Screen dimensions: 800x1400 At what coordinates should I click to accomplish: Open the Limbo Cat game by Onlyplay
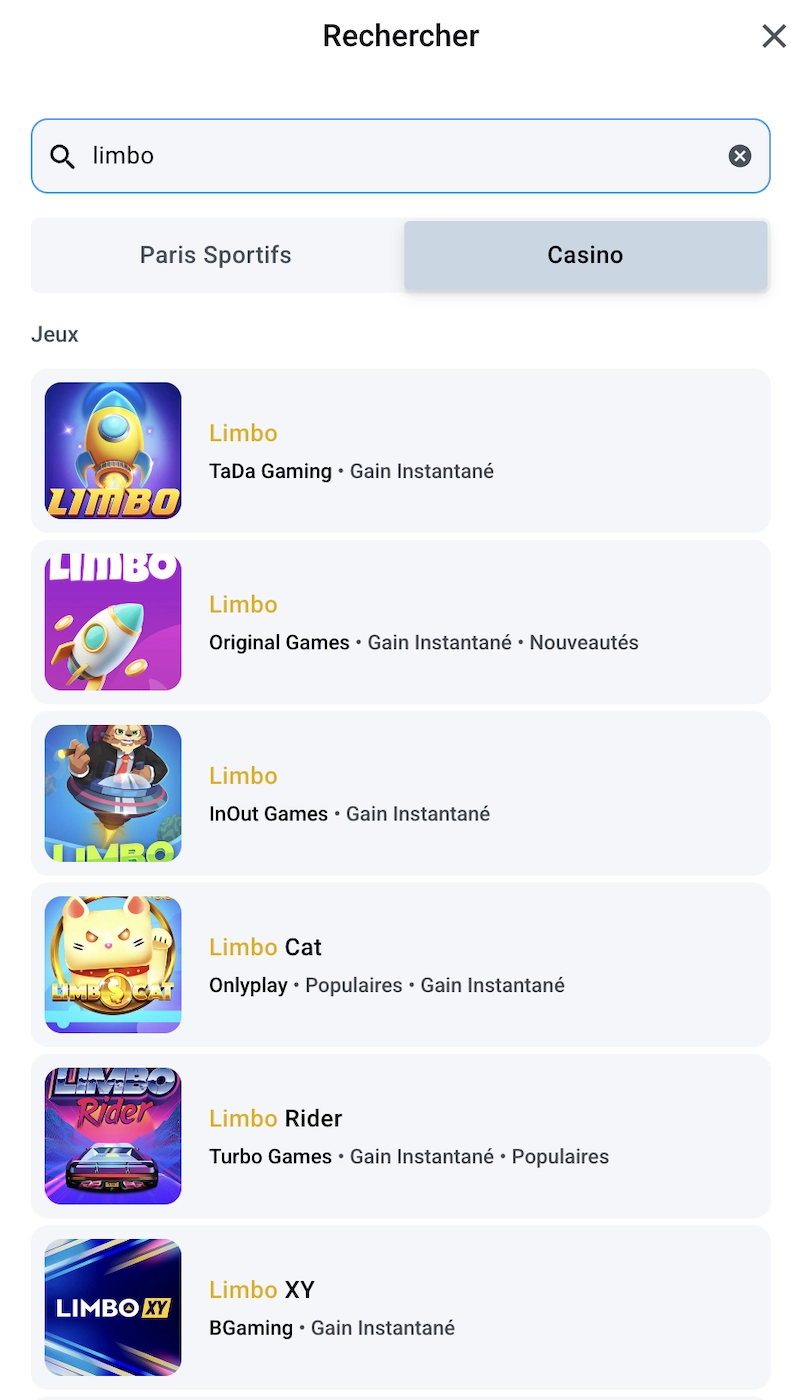(x=265, y=946)
